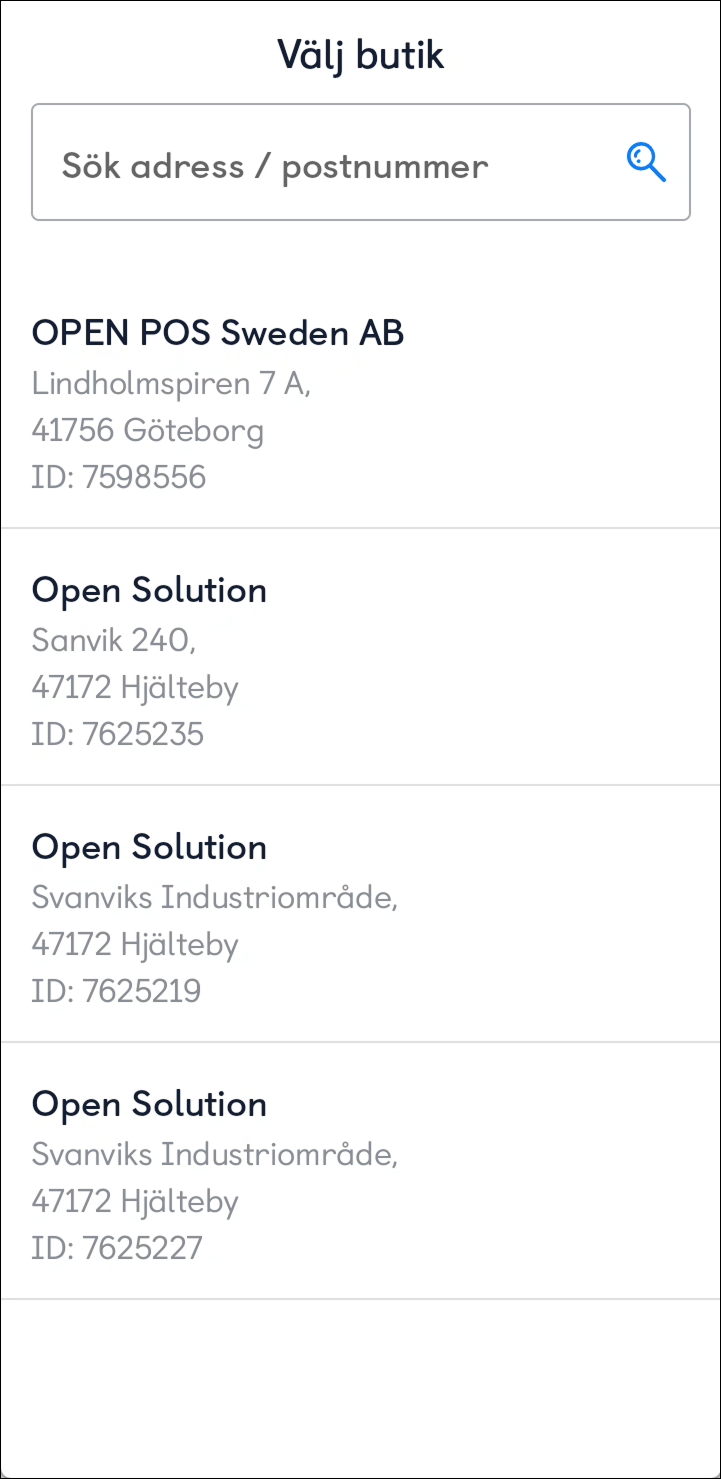Tap the address / postnummer search field
The image size is (721, 1479).
coord(360,162)
